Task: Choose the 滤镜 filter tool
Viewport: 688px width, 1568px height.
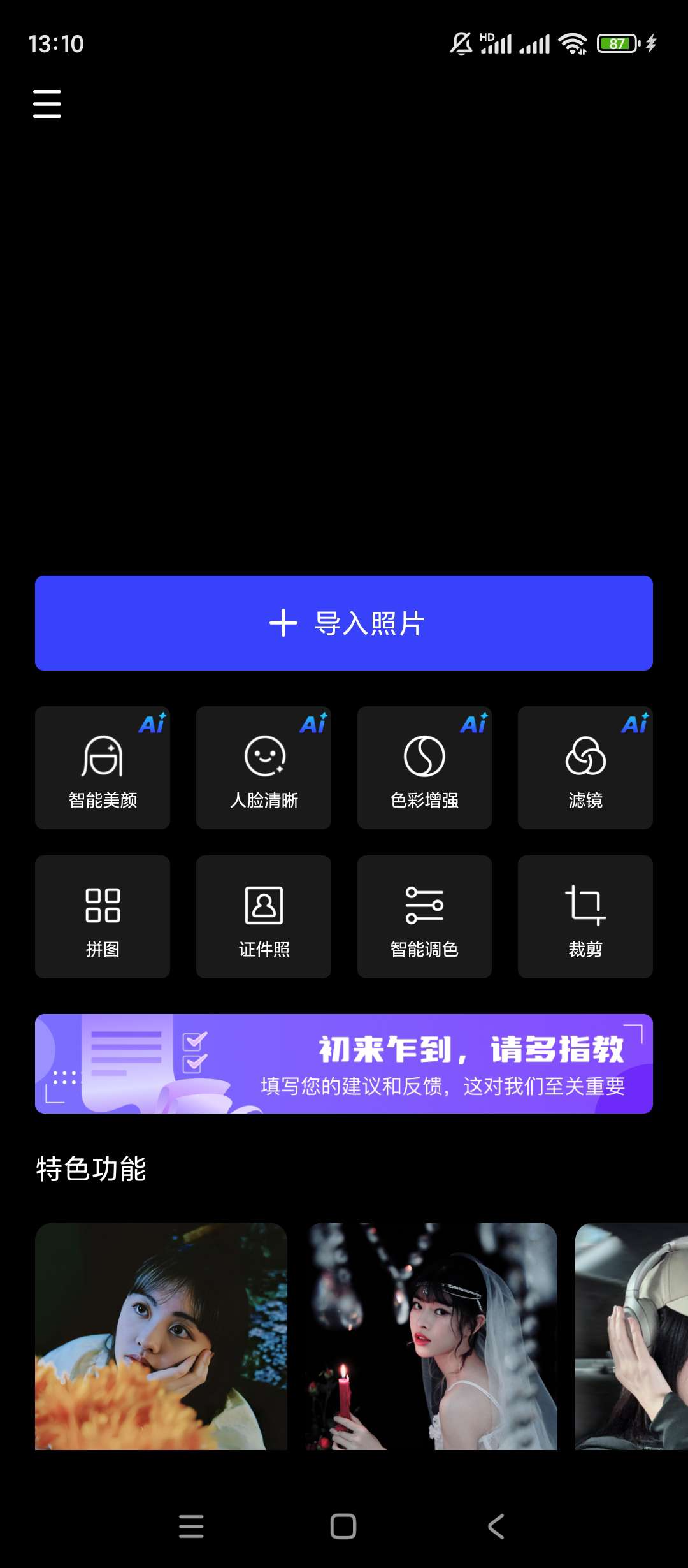Action: pyautogui.click(x=585, y=767)
